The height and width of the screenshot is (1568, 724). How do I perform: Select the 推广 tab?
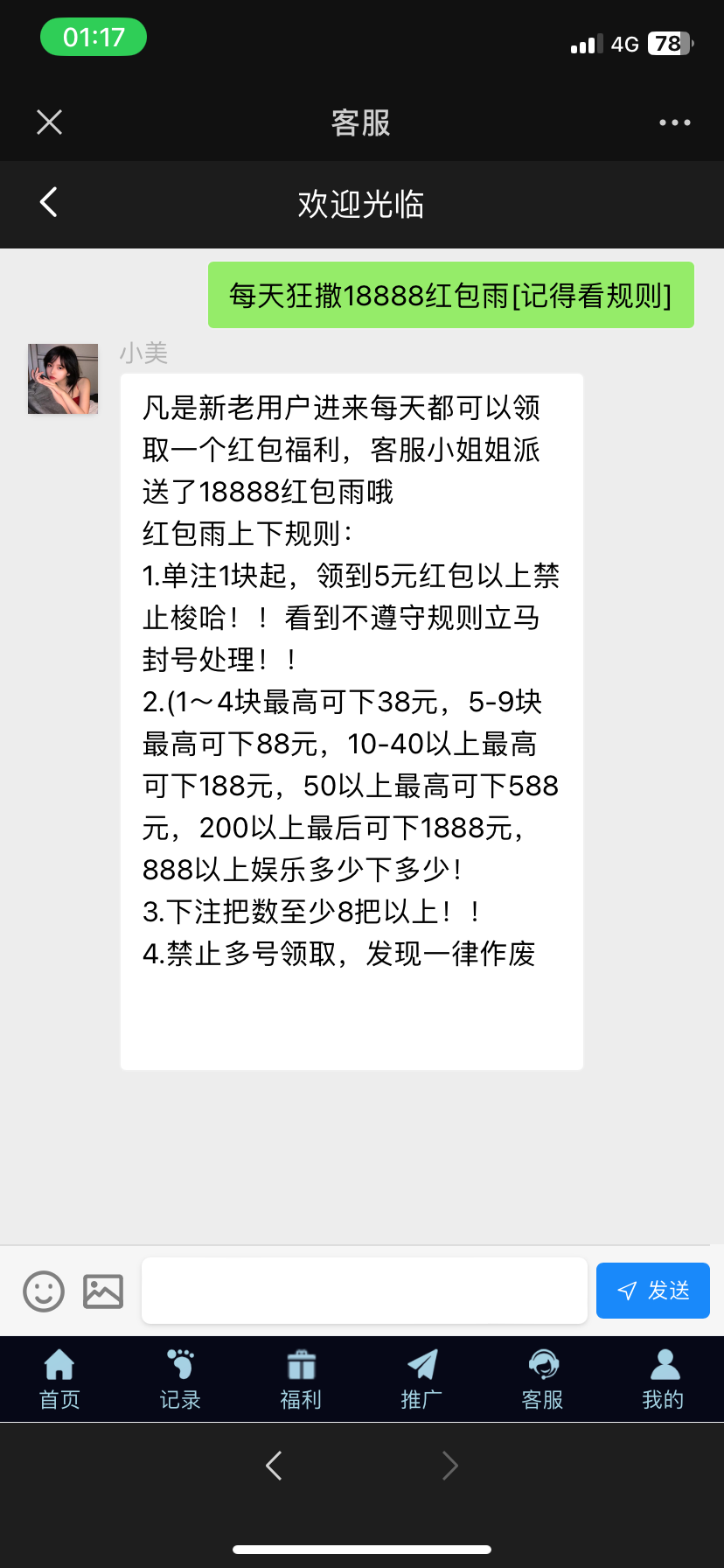[x=421, y=1379]
